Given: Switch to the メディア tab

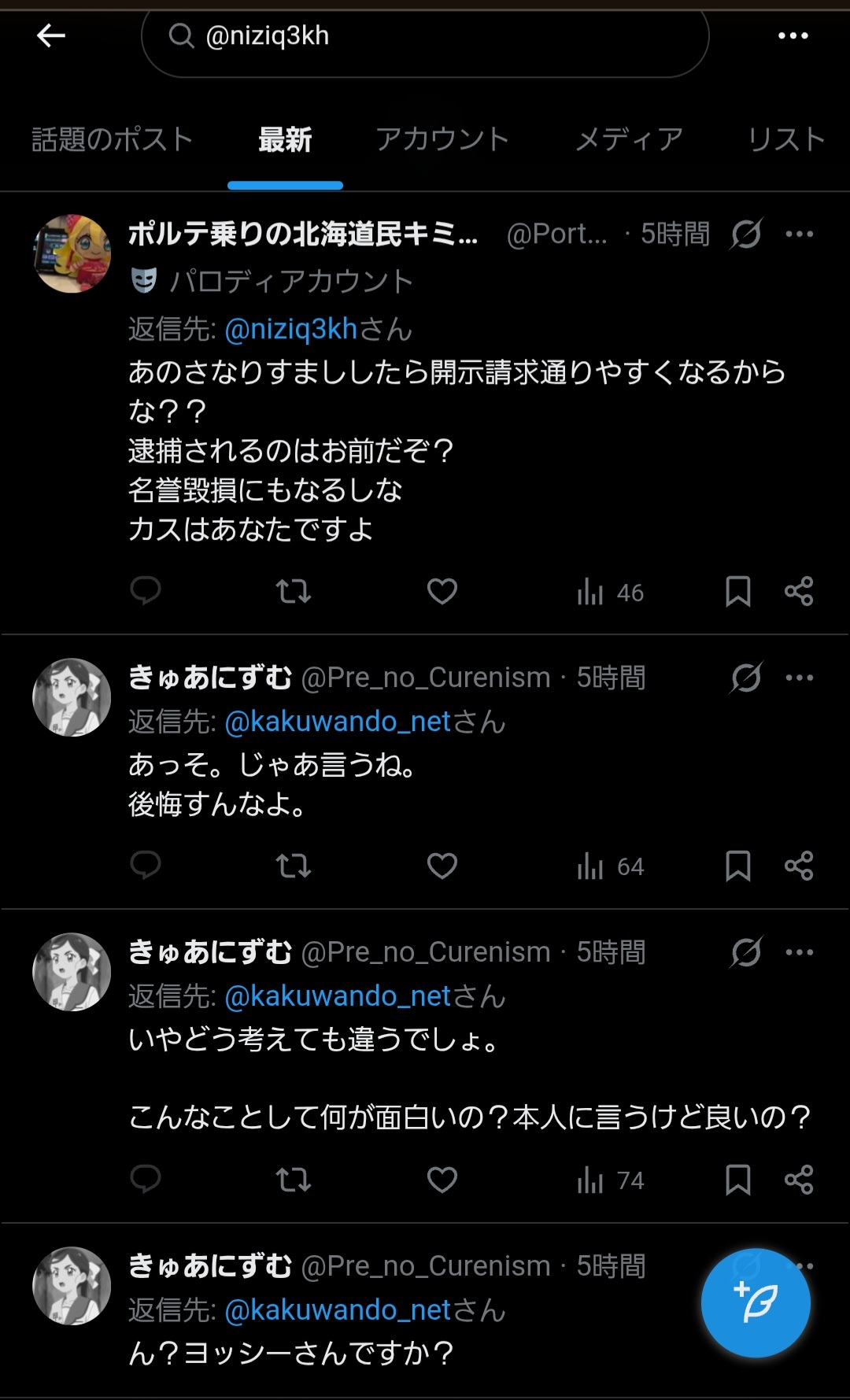Looking at the screenshot, I should click(x=629, y=139).
